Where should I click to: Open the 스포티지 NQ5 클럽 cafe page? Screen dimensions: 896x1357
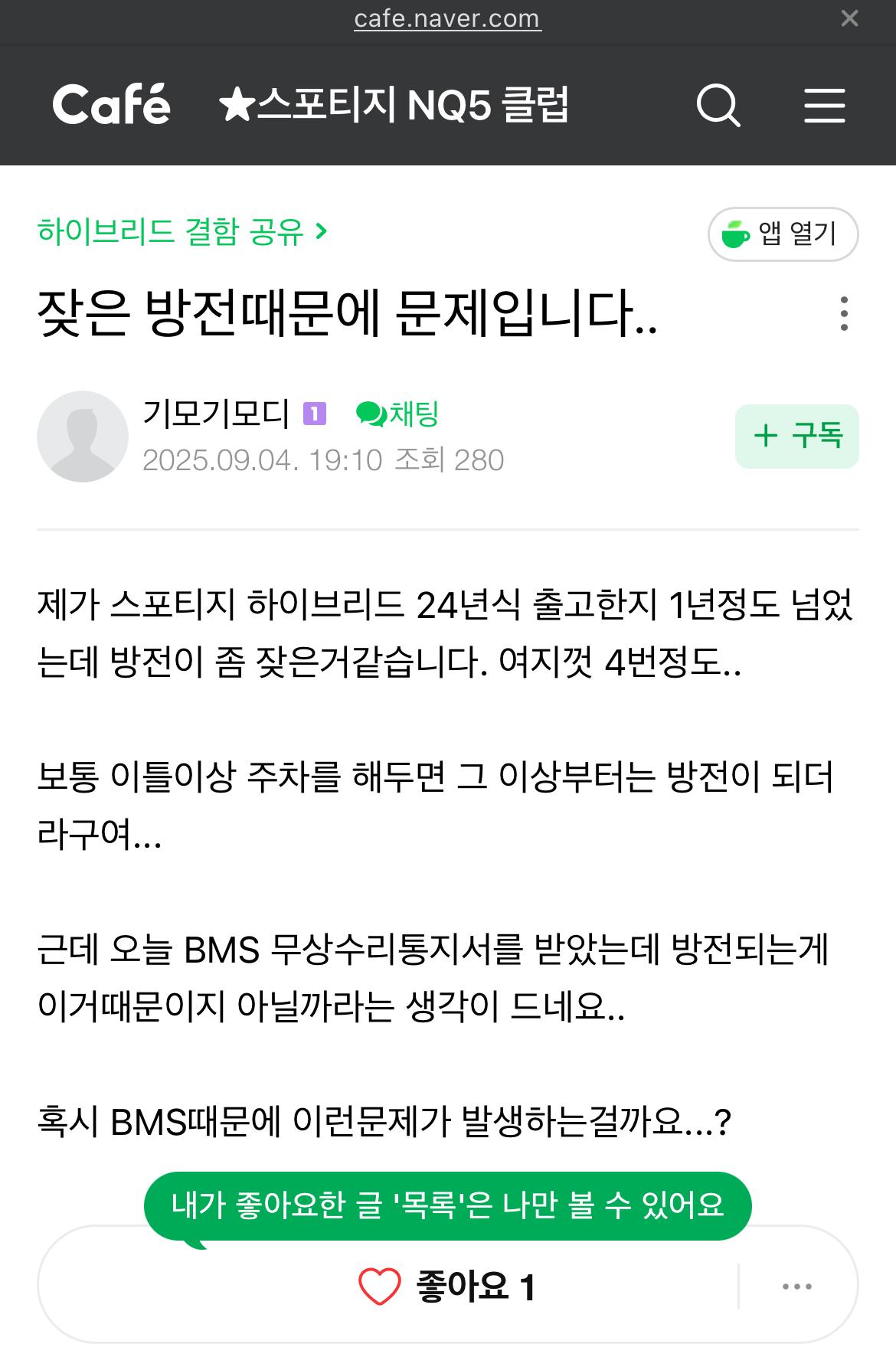click(x=394, y=105)
